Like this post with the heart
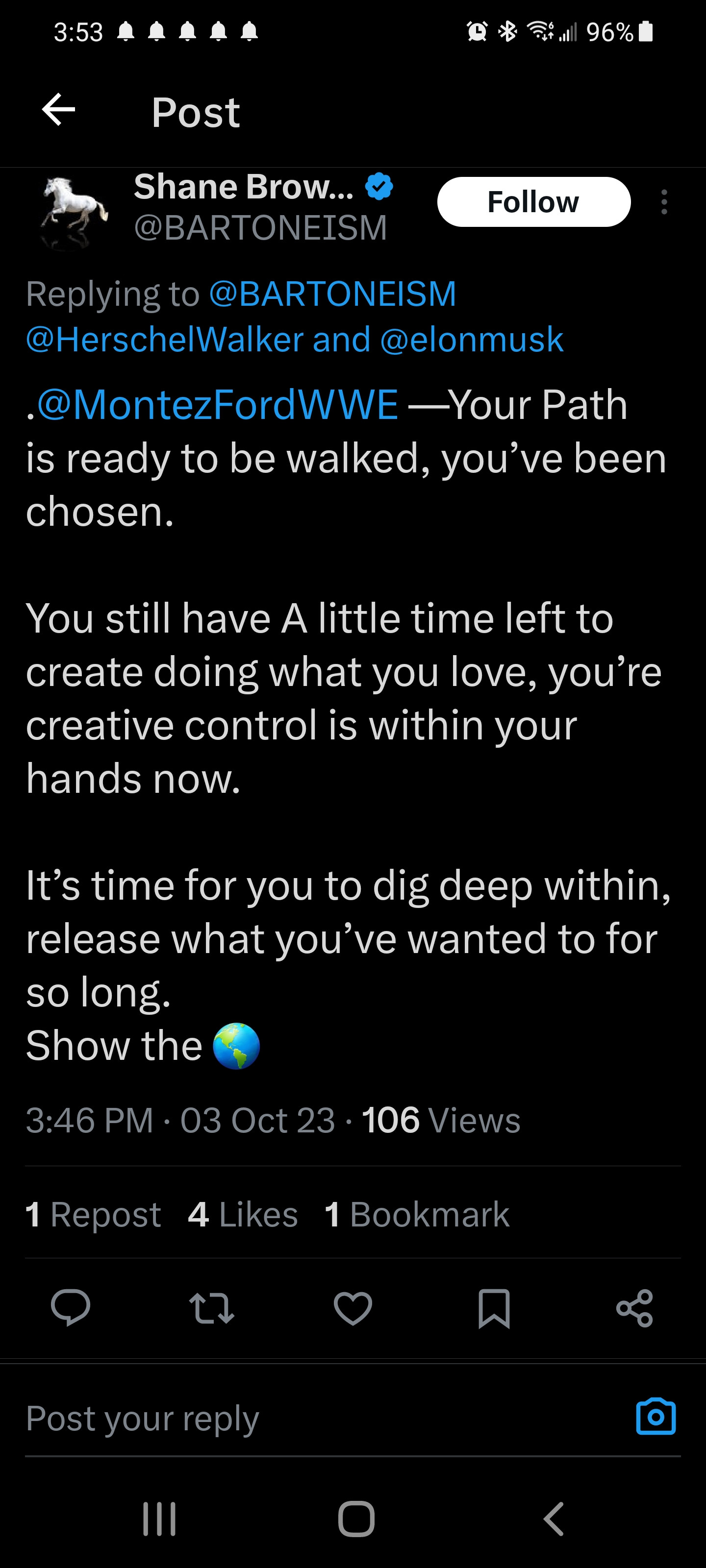Screen dimensions: 706x1568 [x=353, y=1308]
